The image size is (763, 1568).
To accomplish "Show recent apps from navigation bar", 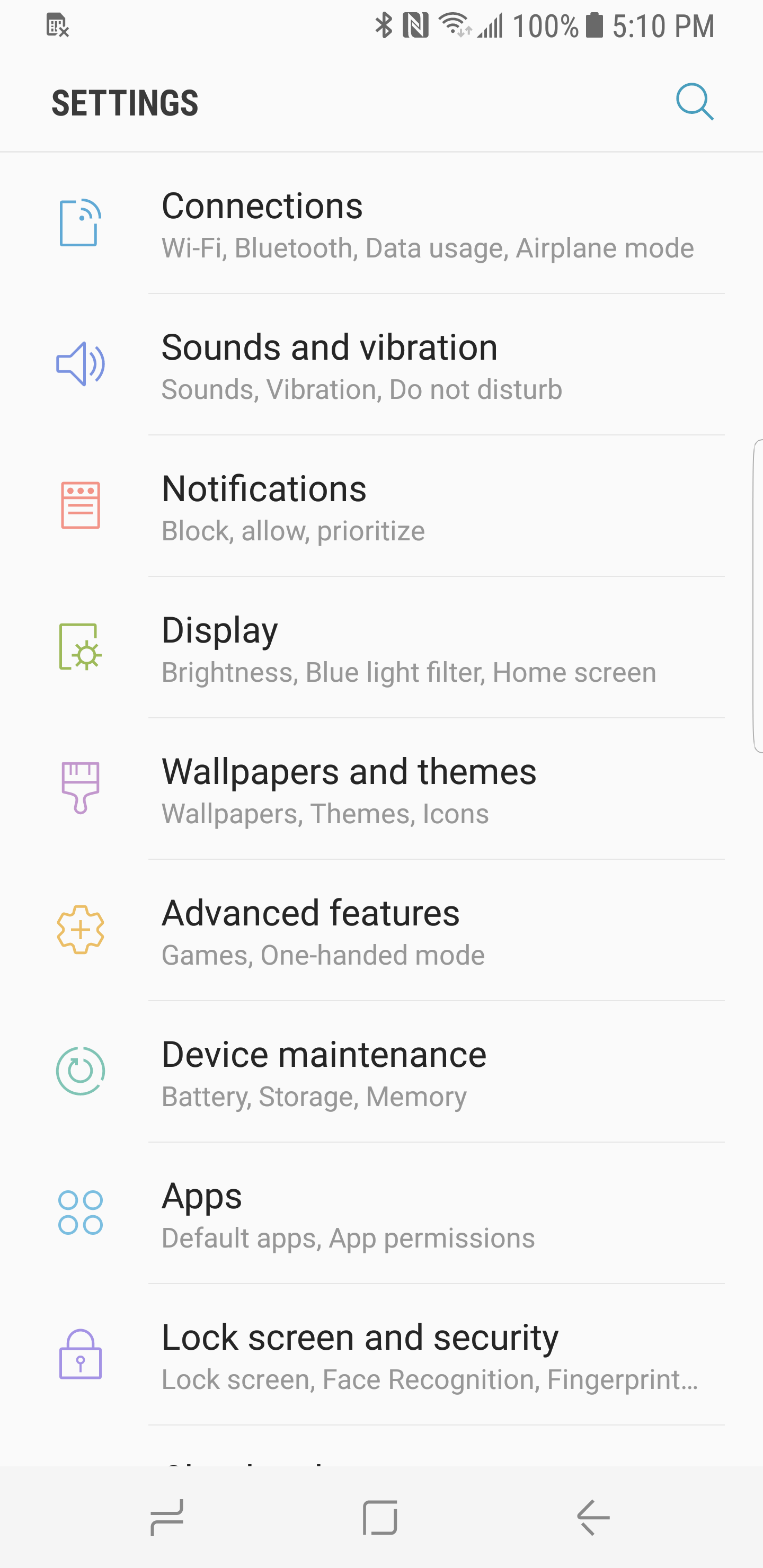I will point(167,1517).
